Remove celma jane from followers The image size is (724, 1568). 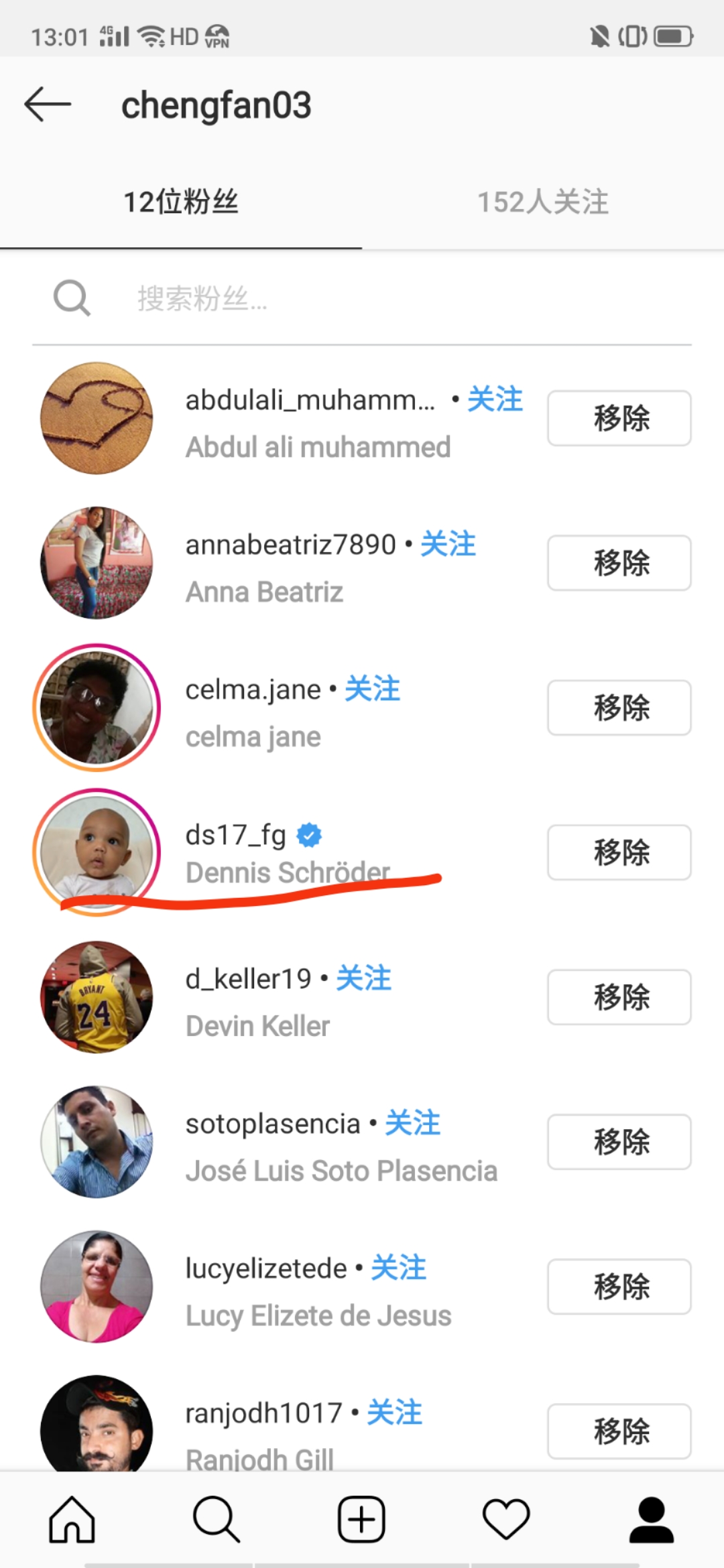[619, 708]
